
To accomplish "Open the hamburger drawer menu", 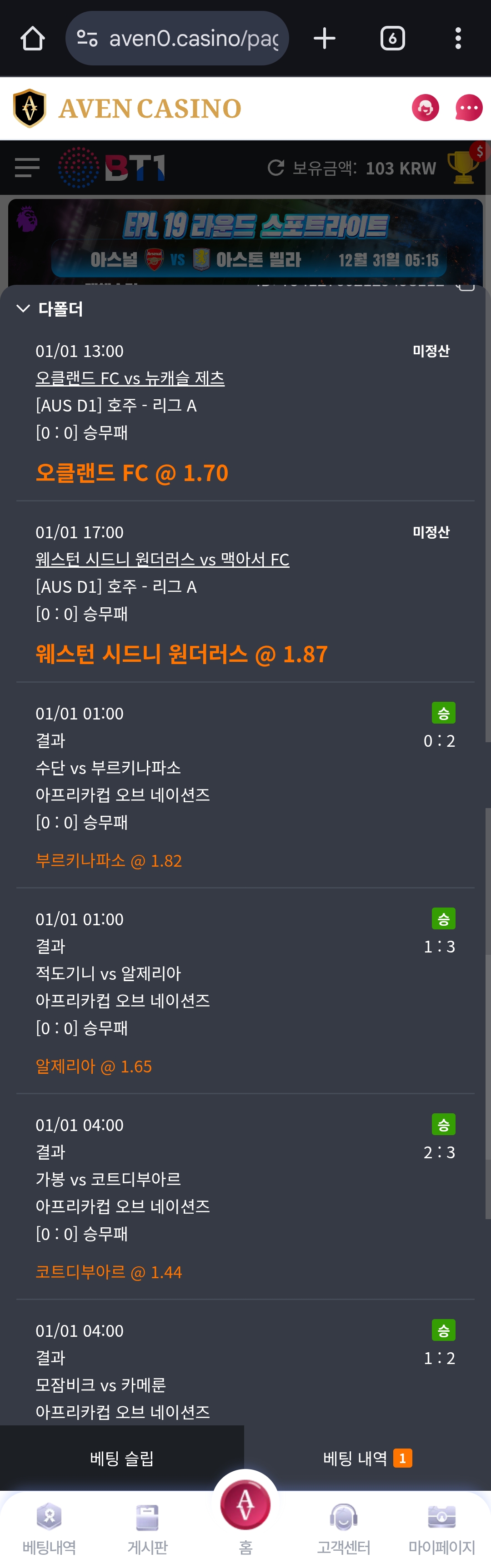I will 27,168.
